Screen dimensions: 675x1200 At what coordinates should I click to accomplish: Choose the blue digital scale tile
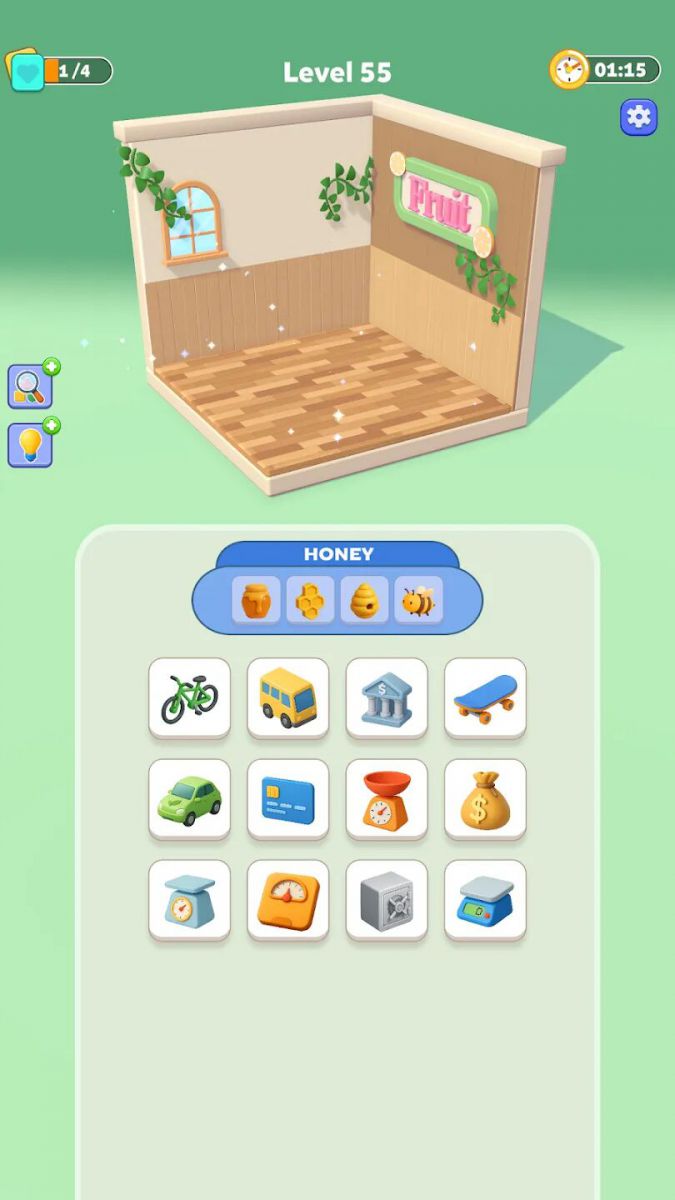point(485,899)
